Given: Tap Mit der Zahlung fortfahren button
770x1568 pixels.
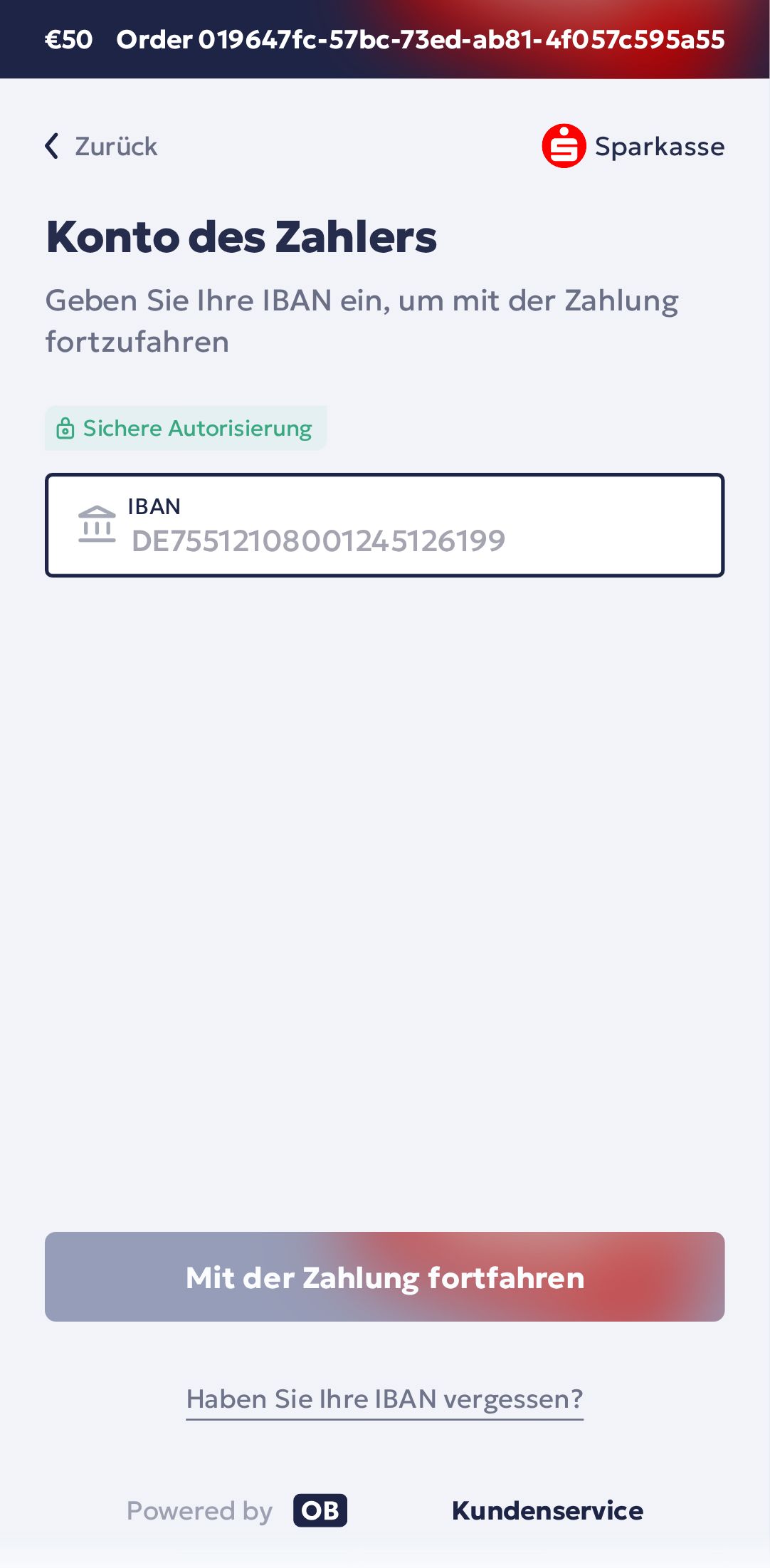Looking at the screenshot, I should [x=384, y=1277].
